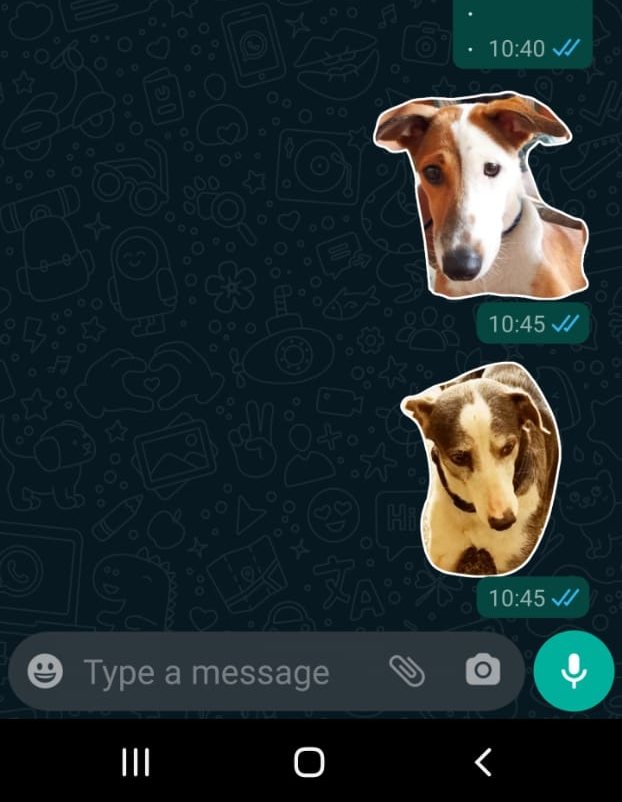622x802 pixels.
Task: Open the brown and white dog sticker
Action: click(x=478, y=196)
